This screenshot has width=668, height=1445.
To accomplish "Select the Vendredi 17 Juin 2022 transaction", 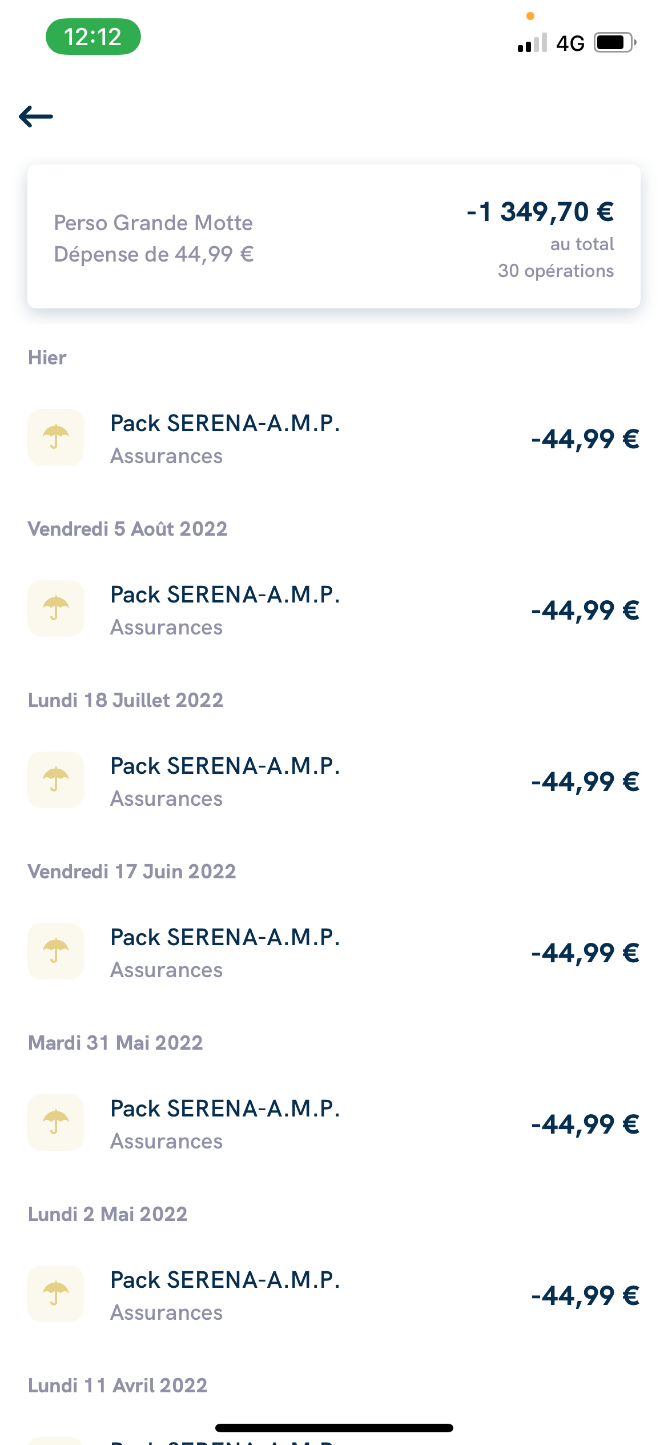I will point(334,953).
